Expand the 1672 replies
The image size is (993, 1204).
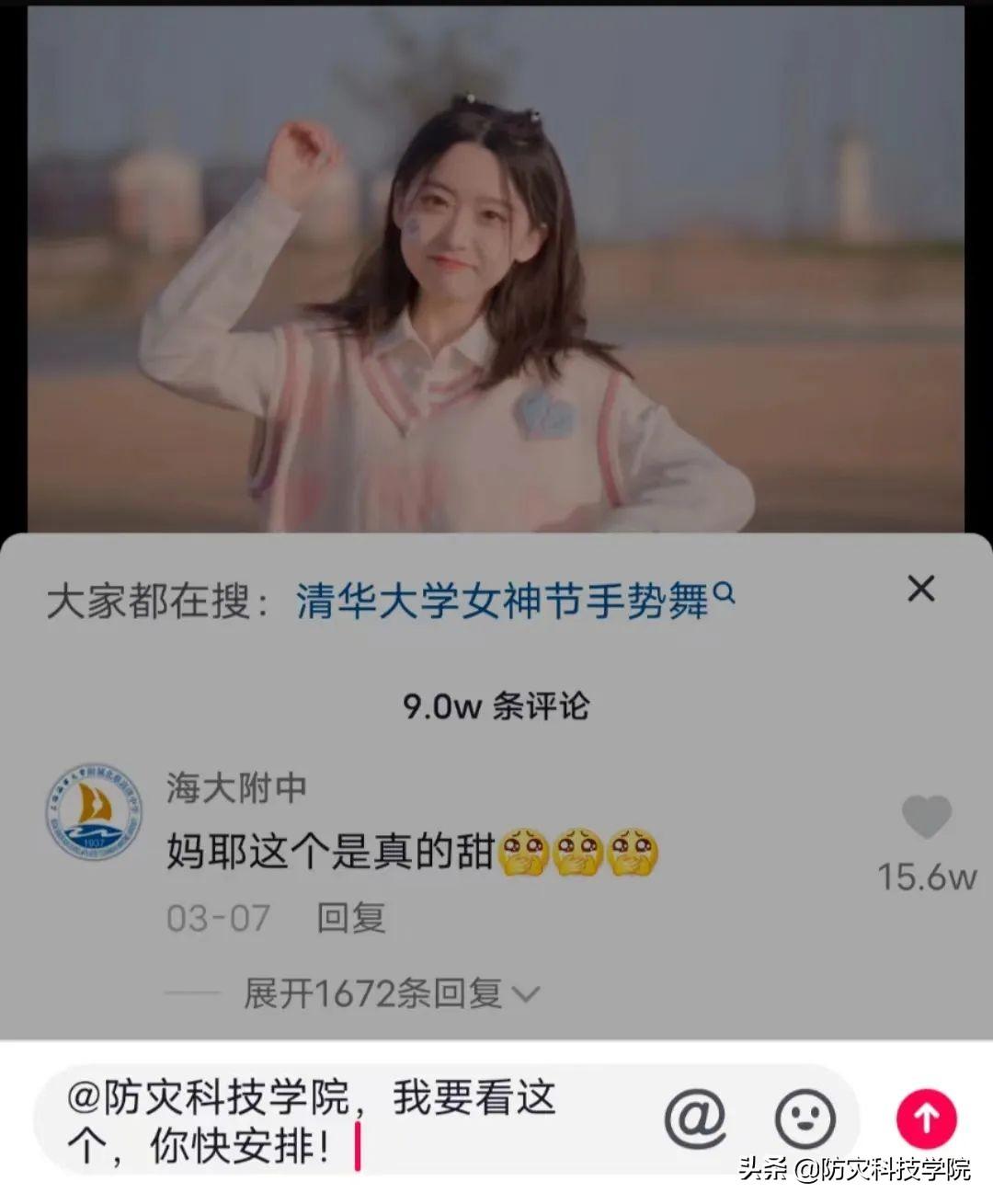[391, 993]
